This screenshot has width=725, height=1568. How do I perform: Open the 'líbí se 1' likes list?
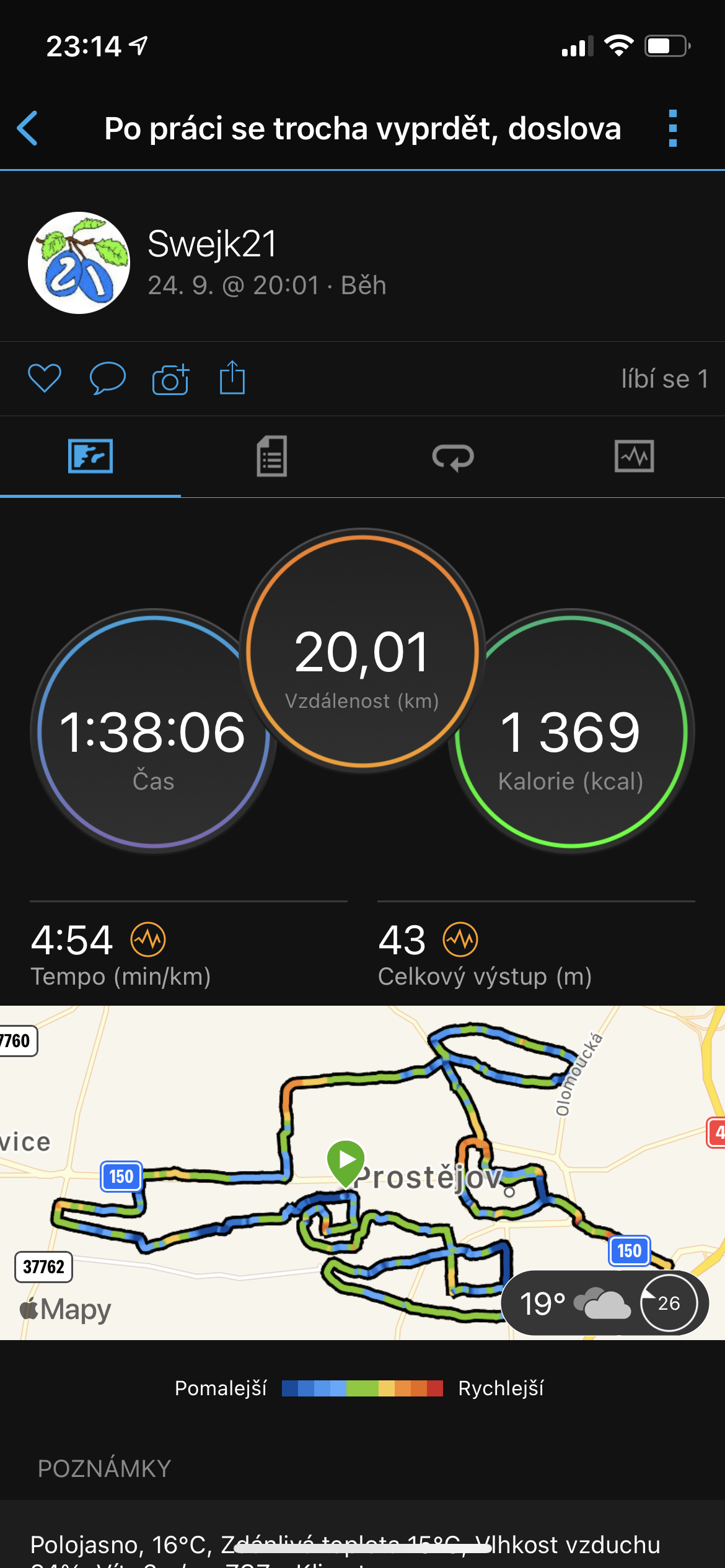[664, 379]
